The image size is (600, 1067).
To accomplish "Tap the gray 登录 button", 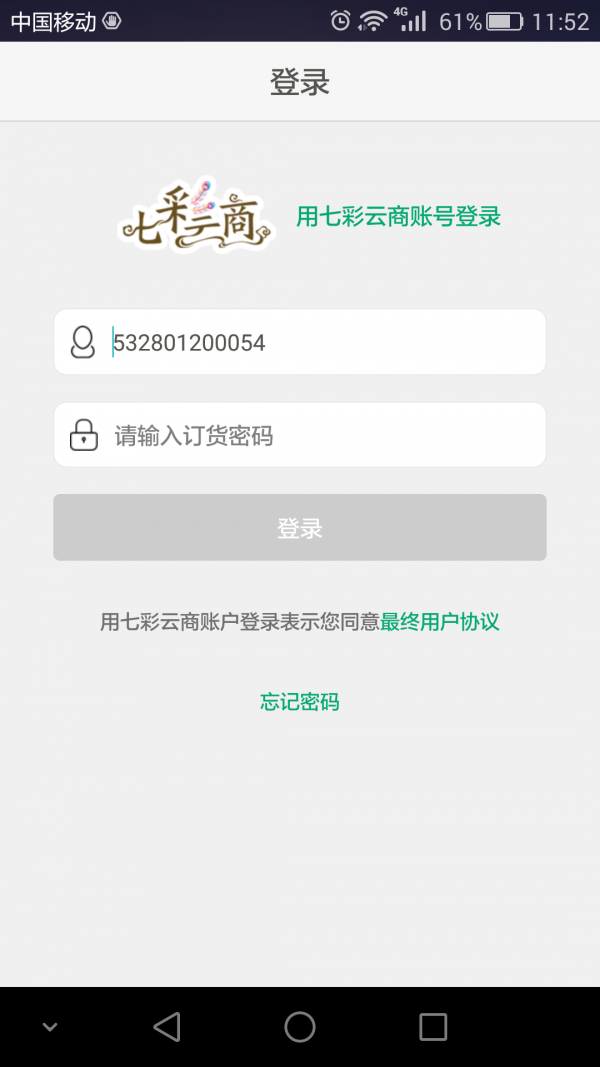I will pyautogui.click(x=300, y=528).
